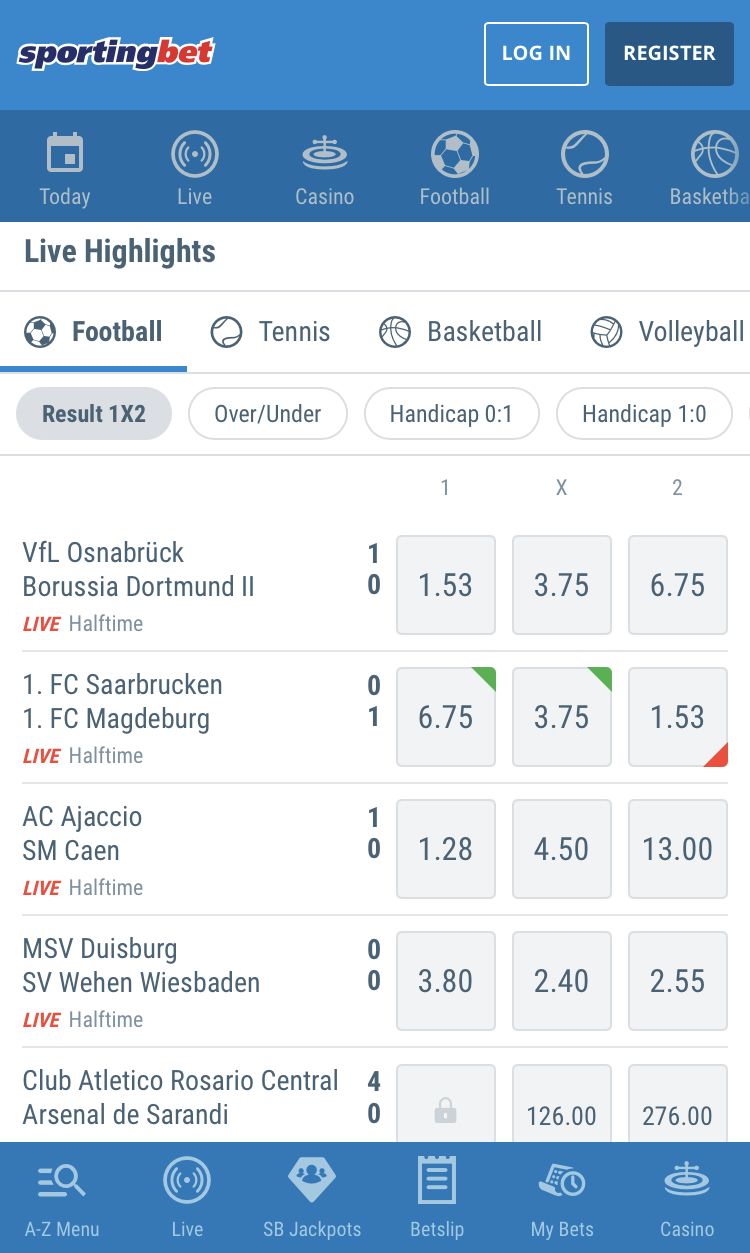
Task: Select the Handicap 0:1 chip
Action: click(x=451, y=414)
